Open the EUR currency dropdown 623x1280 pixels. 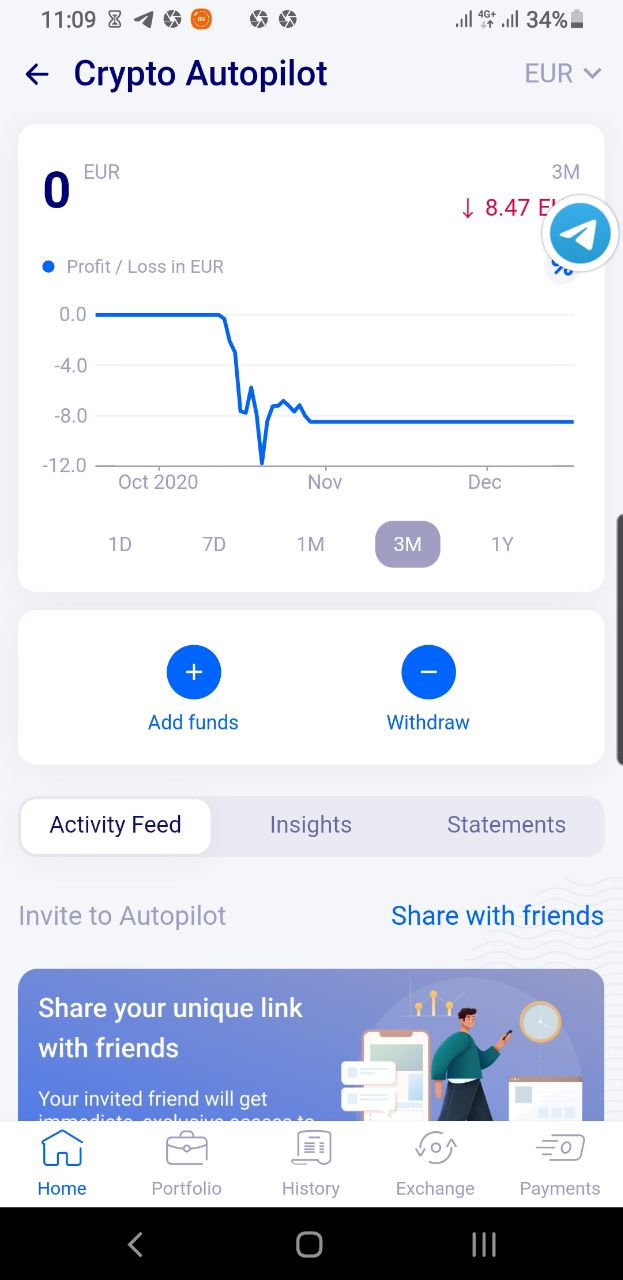(x=563, y=74)
